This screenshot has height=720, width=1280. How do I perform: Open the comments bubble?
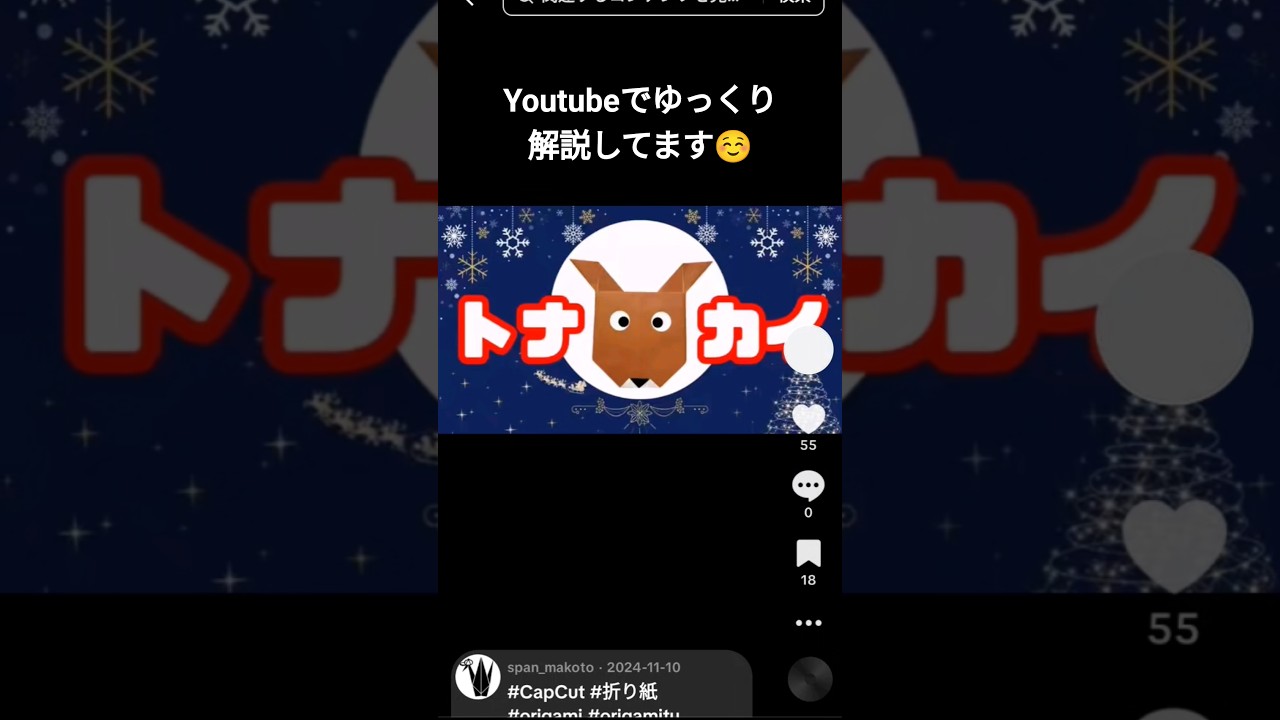808,486
